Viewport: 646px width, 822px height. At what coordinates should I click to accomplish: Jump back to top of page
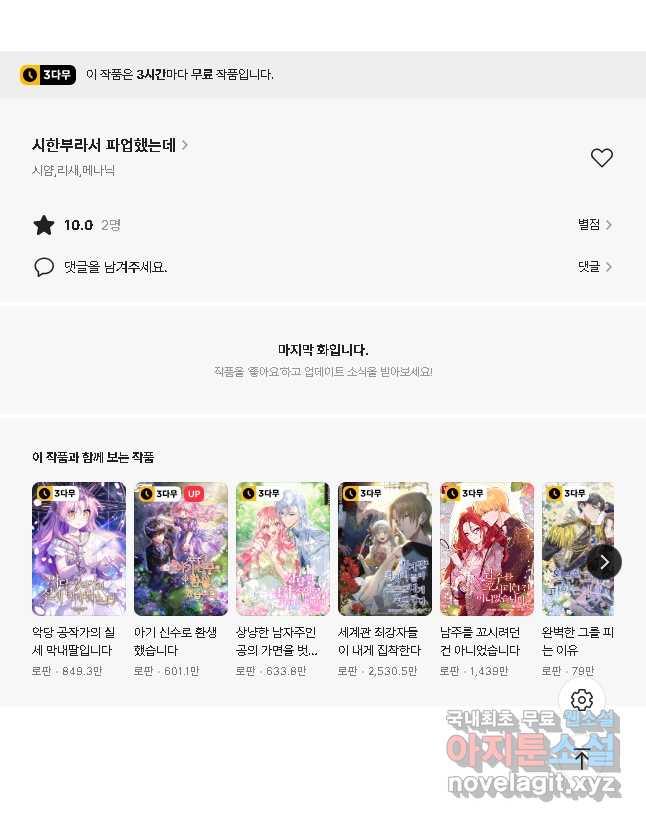pyautogui.click(x=582, y=758)
